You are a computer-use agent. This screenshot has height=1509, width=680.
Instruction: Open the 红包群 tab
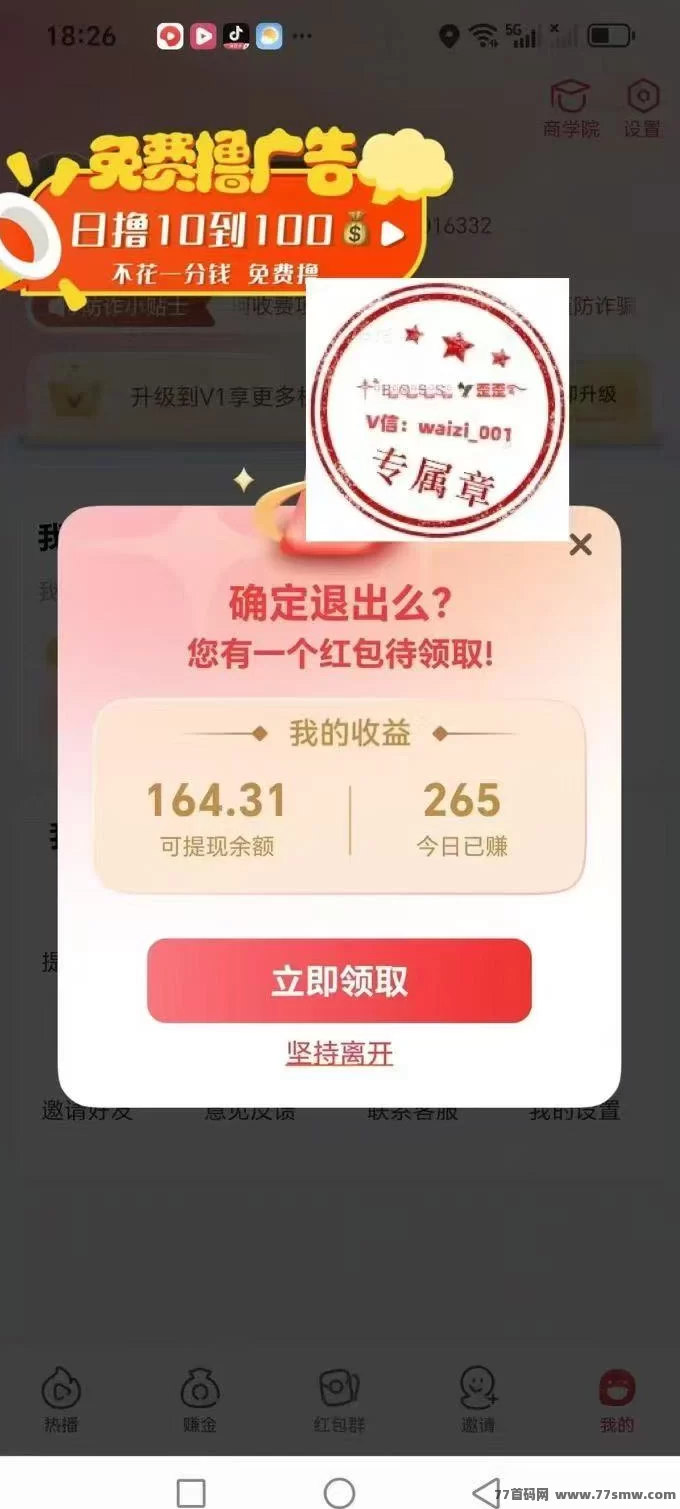point(338,1398)
